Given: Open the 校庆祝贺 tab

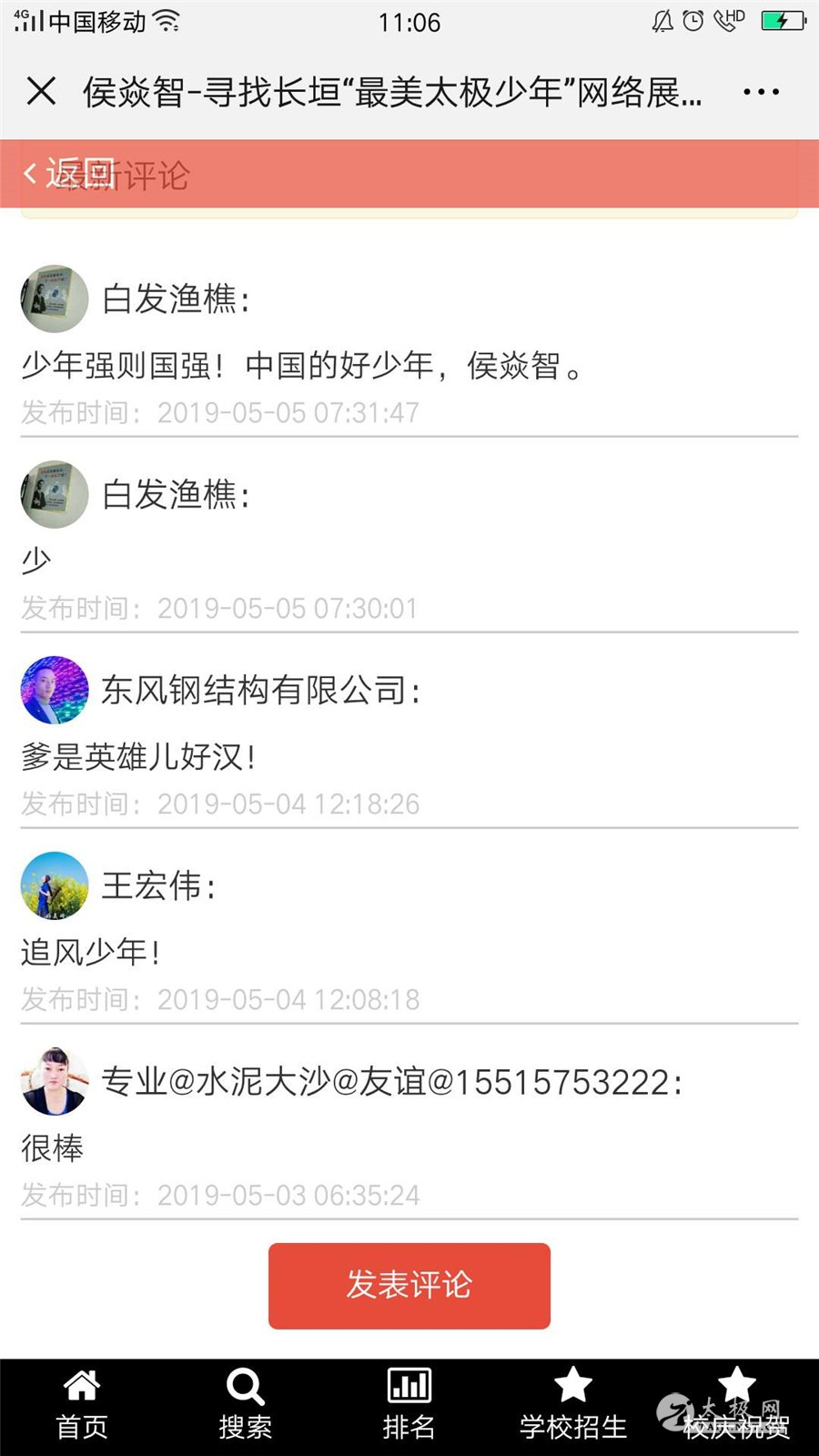Looking at the screenshot, I should pyautogui.click(x=736, y=1405).
